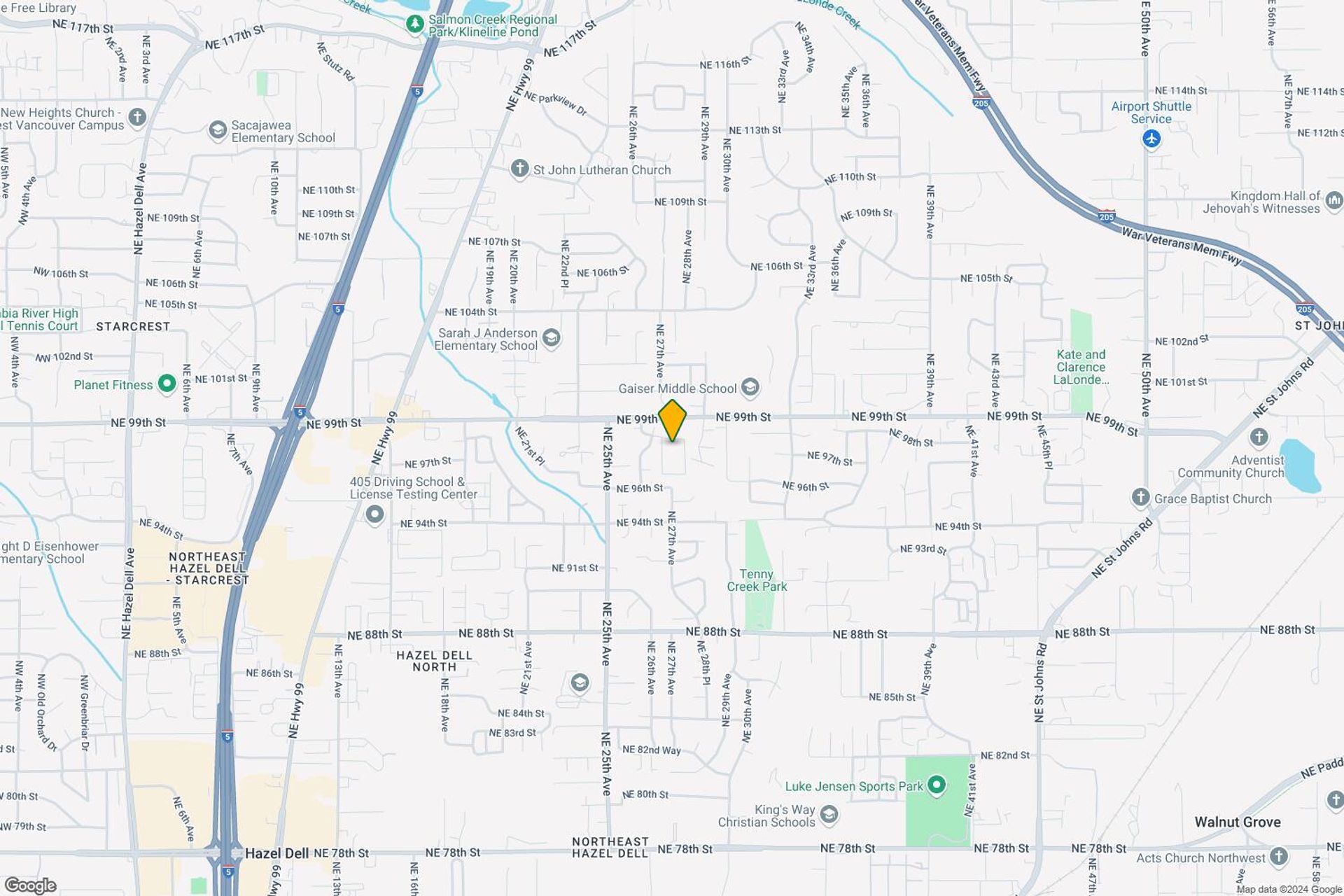Image resolution: width=1344 pixels, height=896 pixels.
Task: Select the St John Lutheran Church marker
Action: pyautogui.click(x=519, y=169)
